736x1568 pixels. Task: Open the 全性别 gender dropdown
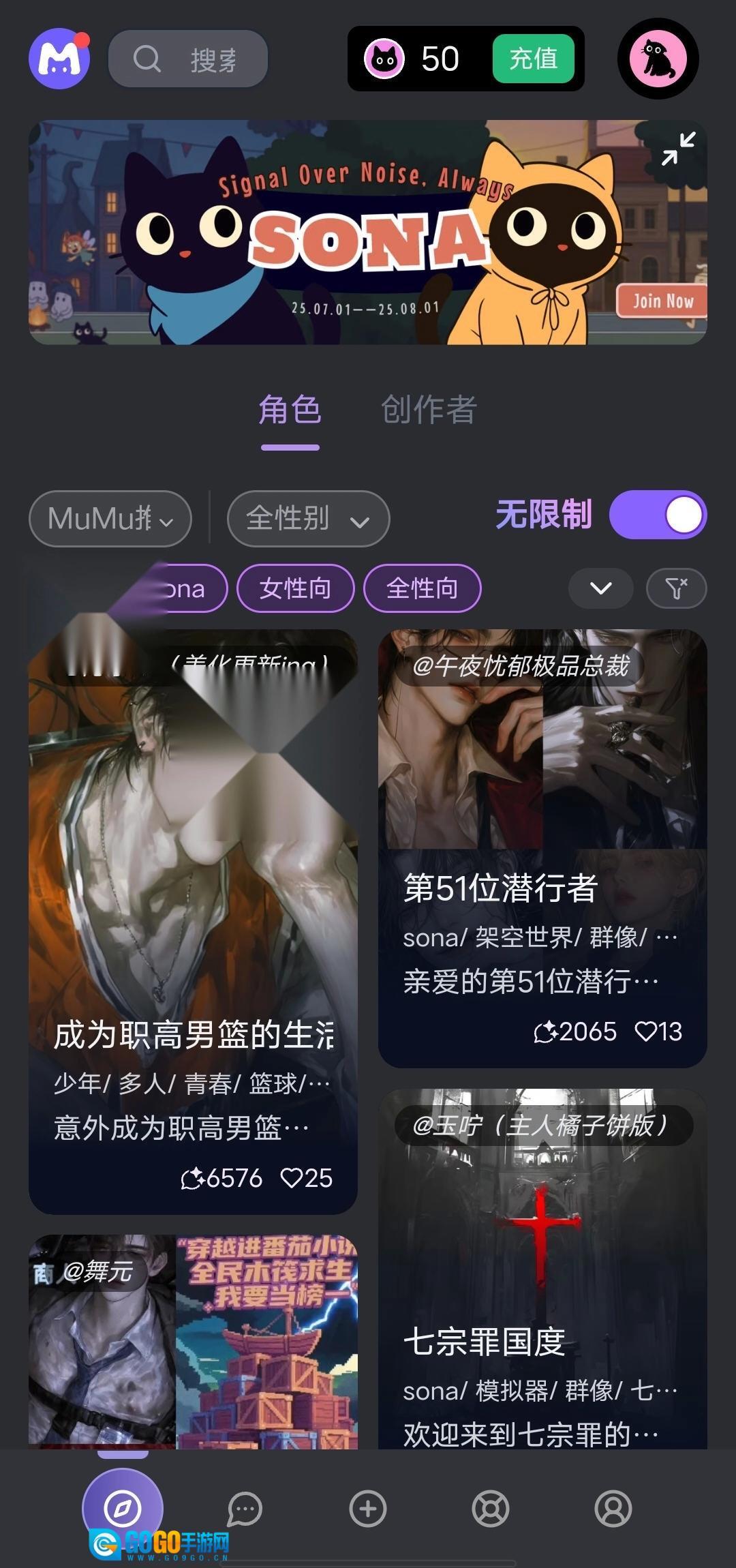click(x=307, y=518)
